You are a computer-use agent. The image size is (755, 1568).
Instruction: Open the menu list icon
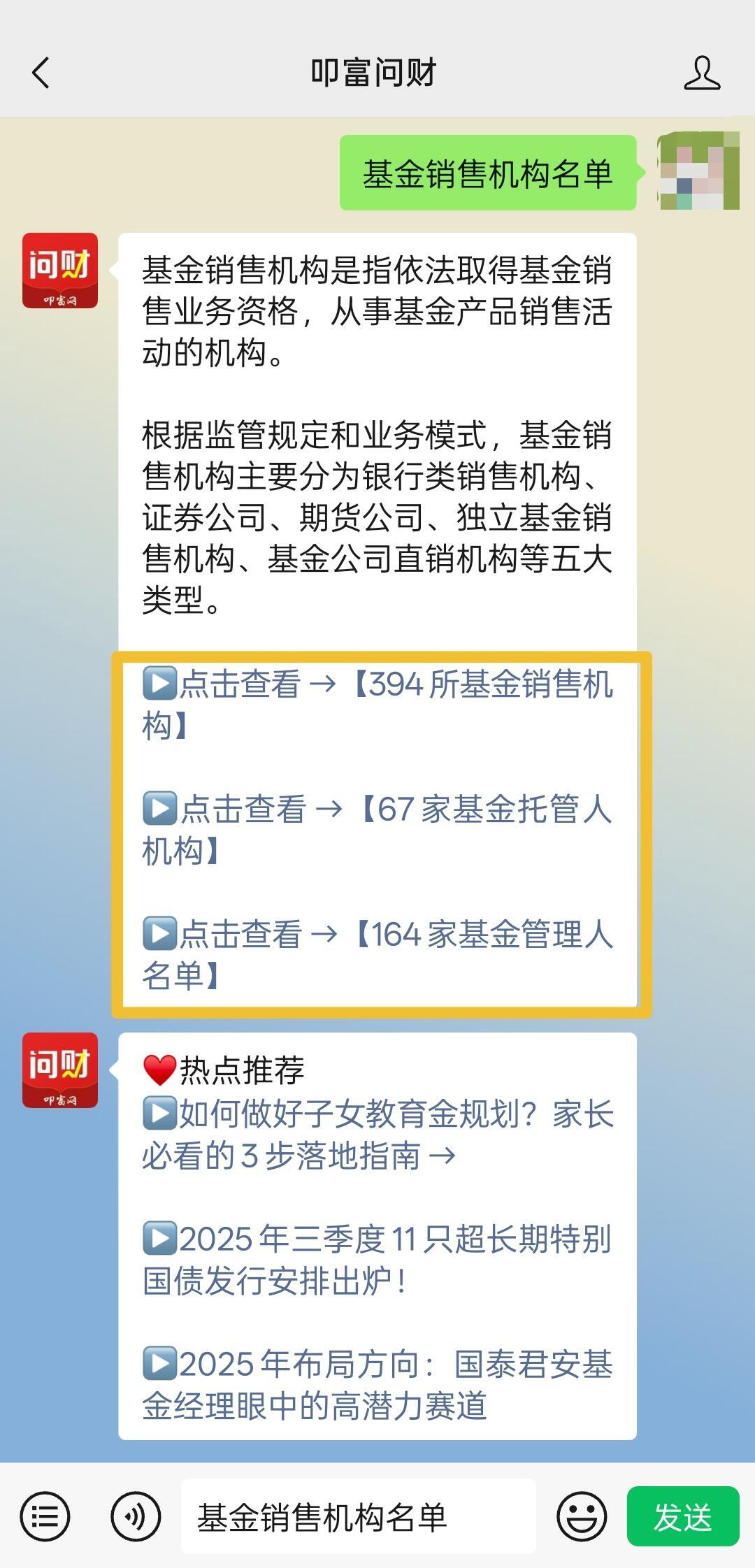click(x=45, y=1517)
